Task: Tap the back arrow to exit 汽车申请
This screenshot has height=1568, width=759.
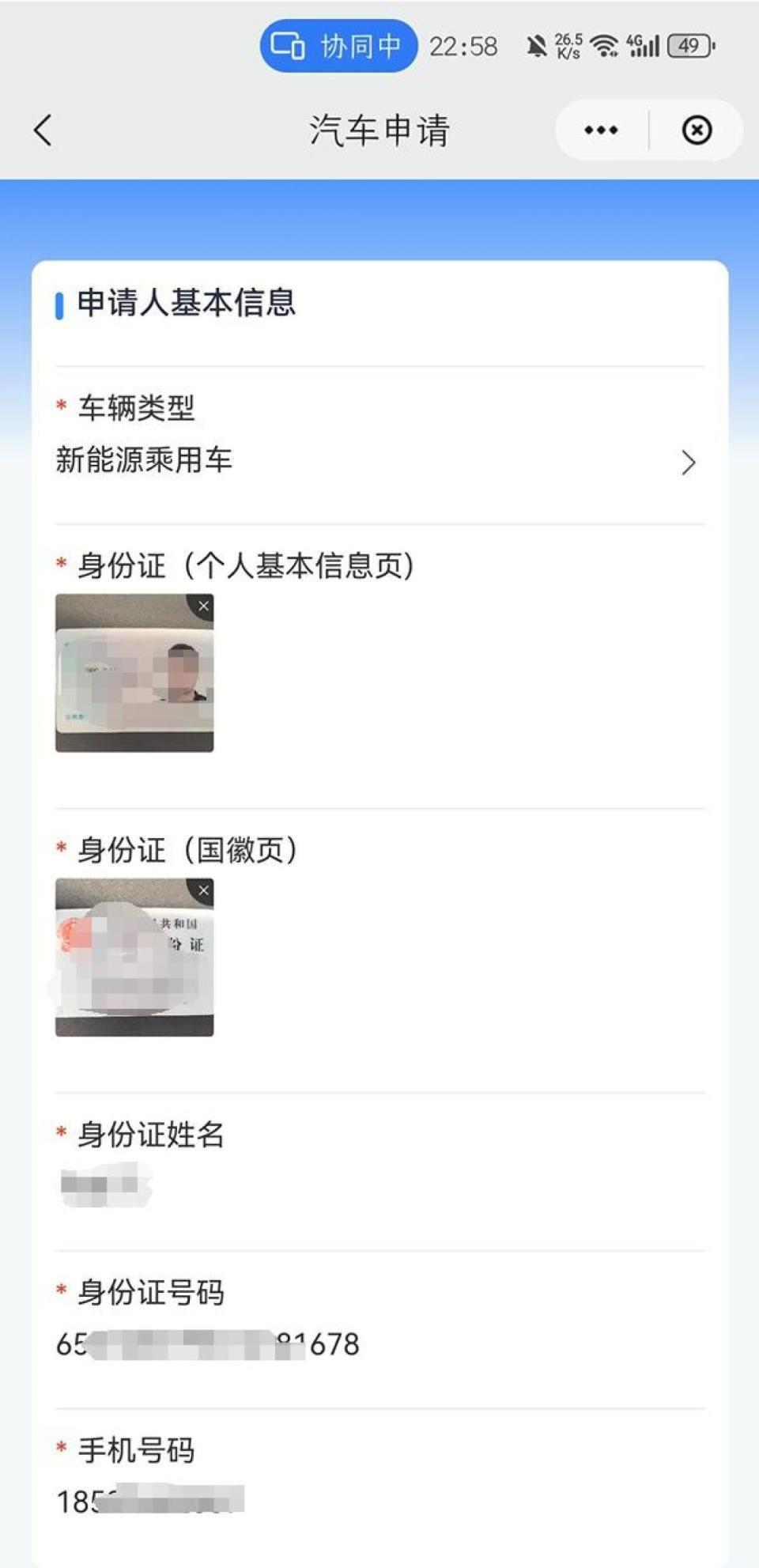Action: pyautogui.click(x=42, y=129)
